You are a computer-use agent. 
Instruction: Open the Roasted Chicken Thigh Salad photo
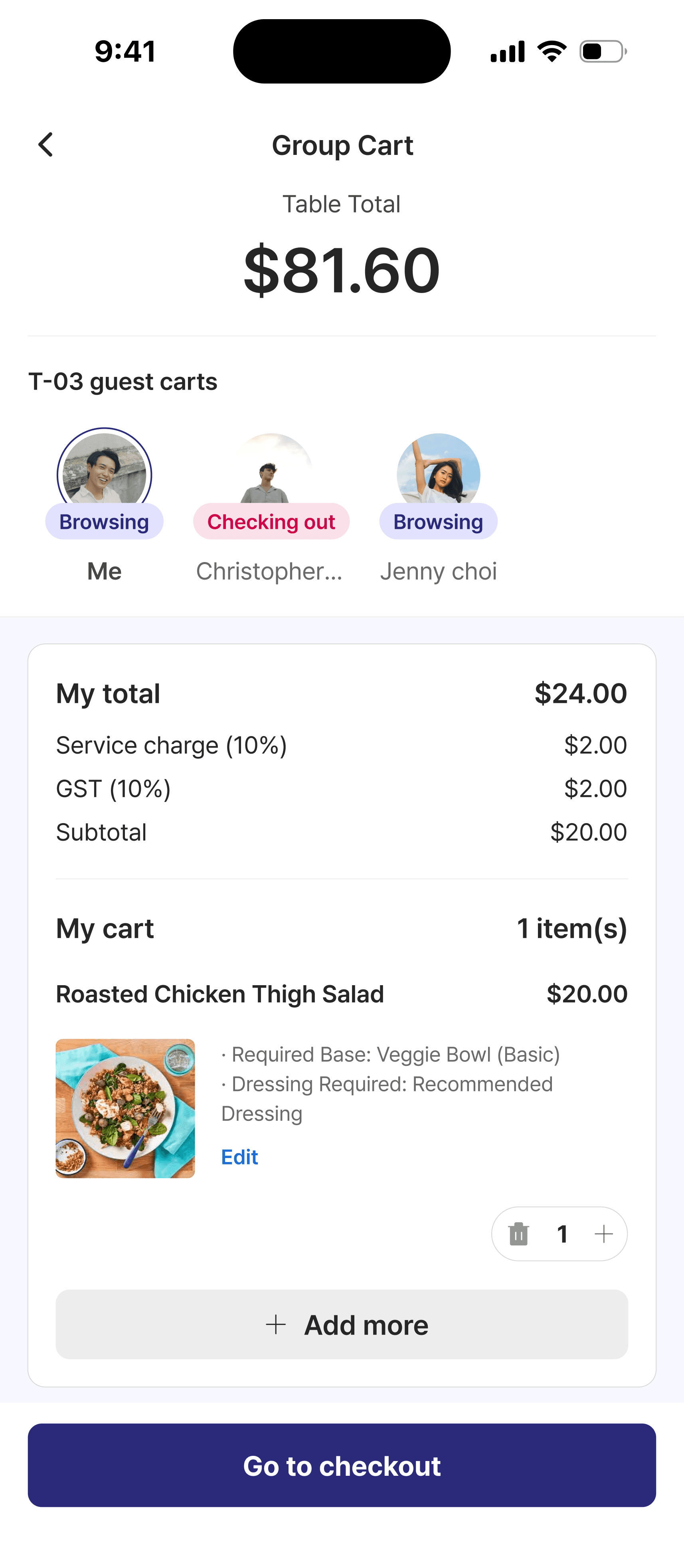click(x=125, y=1108)
